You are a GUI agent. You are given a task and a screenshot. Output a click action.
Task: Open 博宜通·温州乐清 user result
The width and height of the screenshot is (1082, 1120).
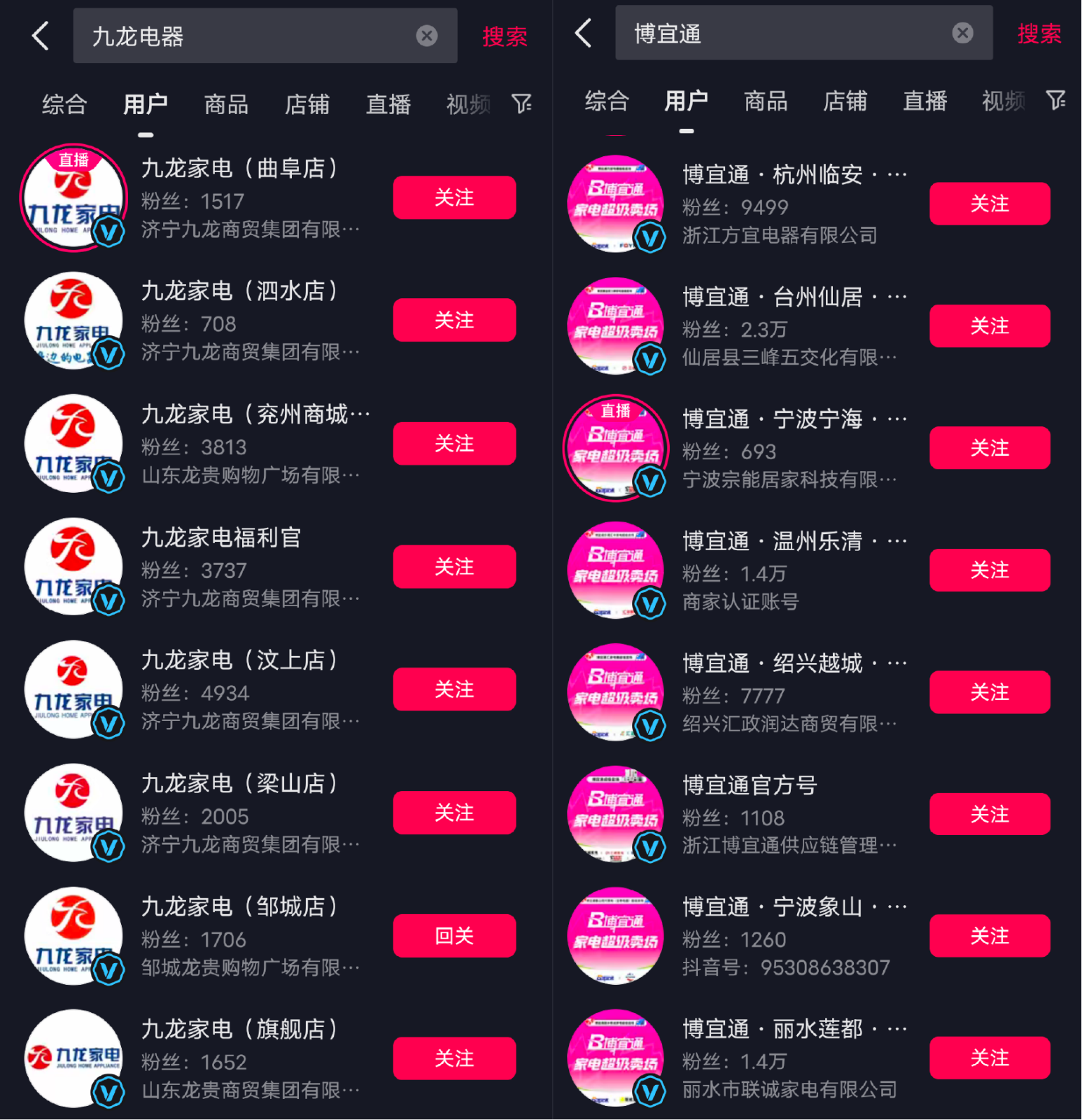click(x=771, y=541)
